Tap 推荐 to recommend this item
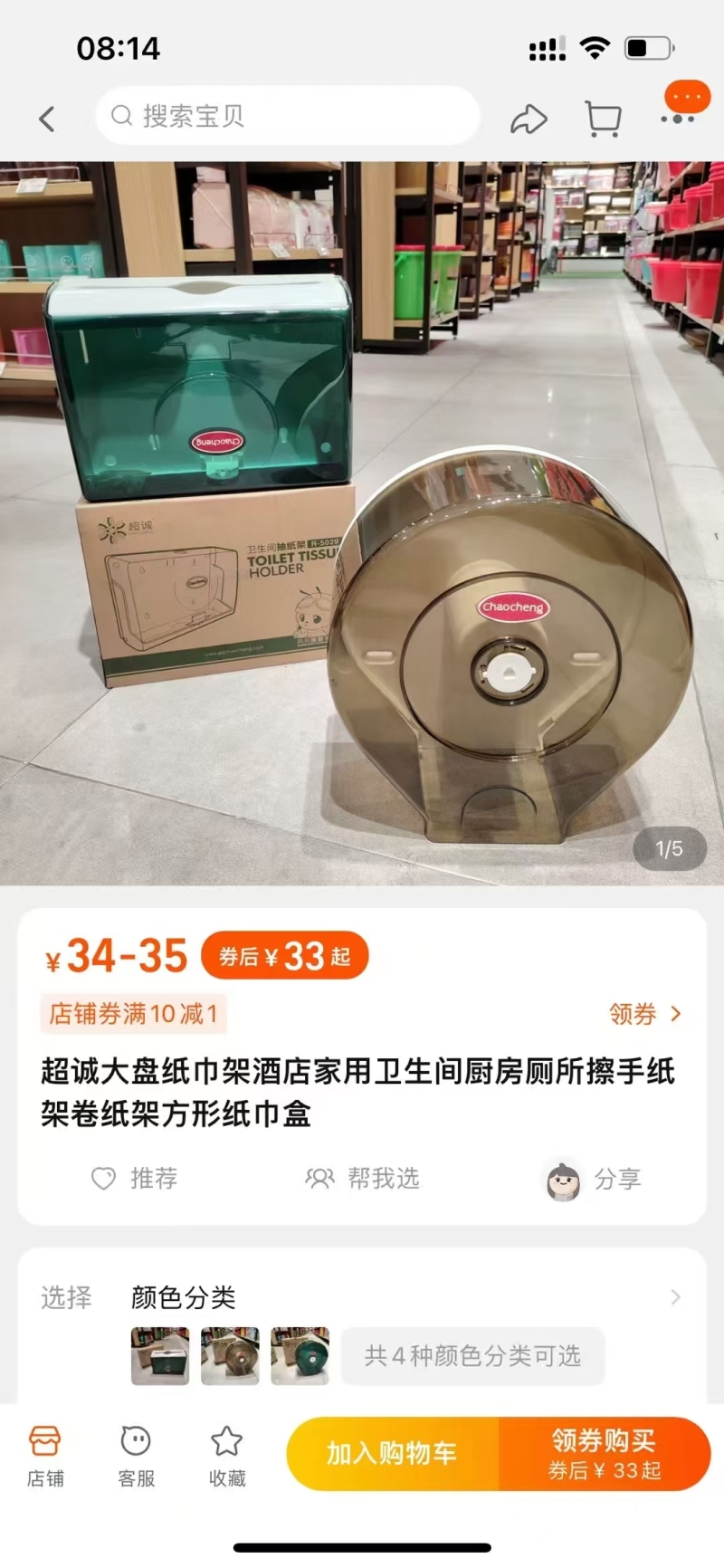The height and width of the screenshot is (1568, 724). pos(135,1178)
